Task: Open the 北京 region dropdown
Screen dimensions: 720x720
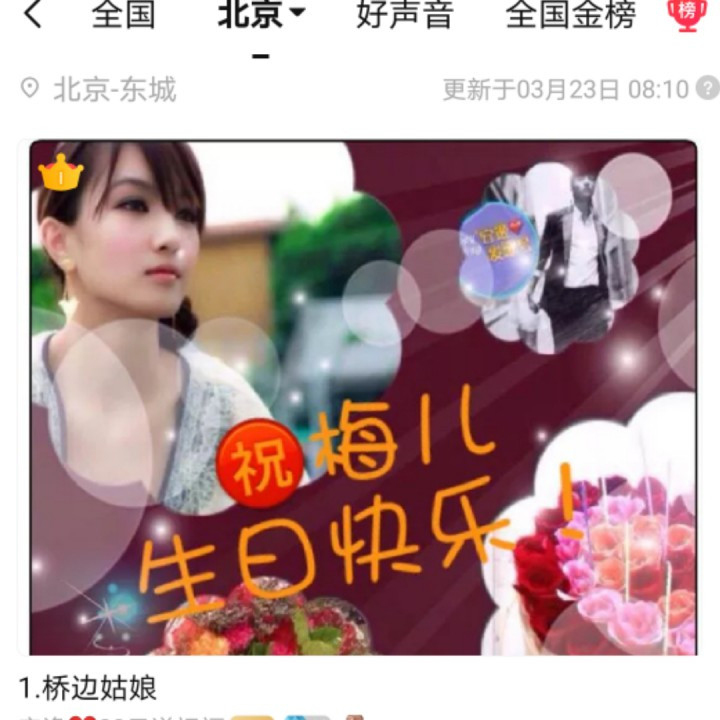Action: click(262, 14)
